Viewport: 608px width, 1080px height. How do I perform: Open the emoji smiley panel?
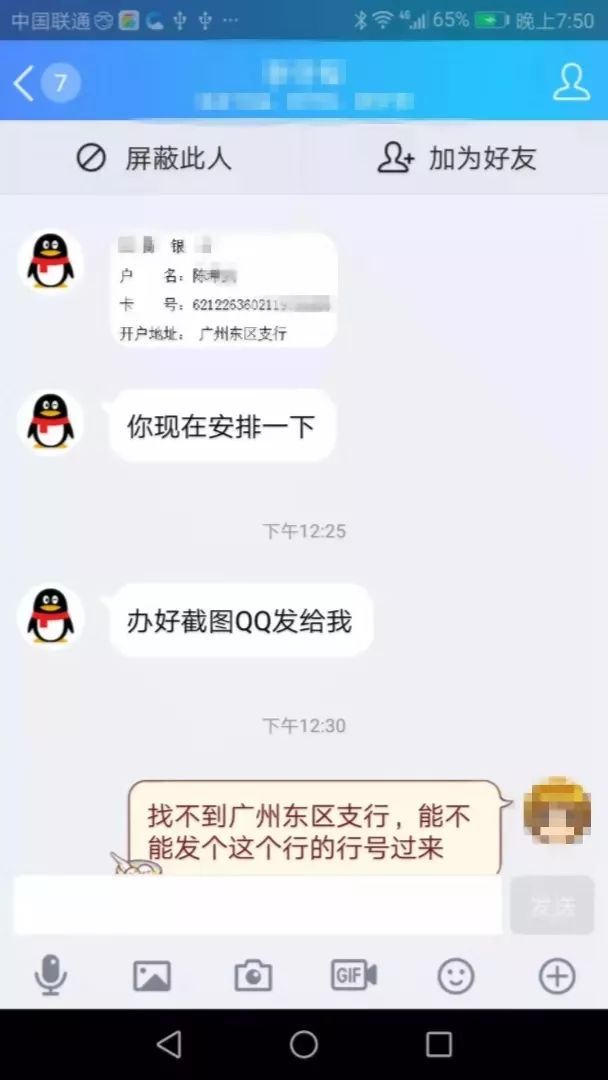coord(456,975)
